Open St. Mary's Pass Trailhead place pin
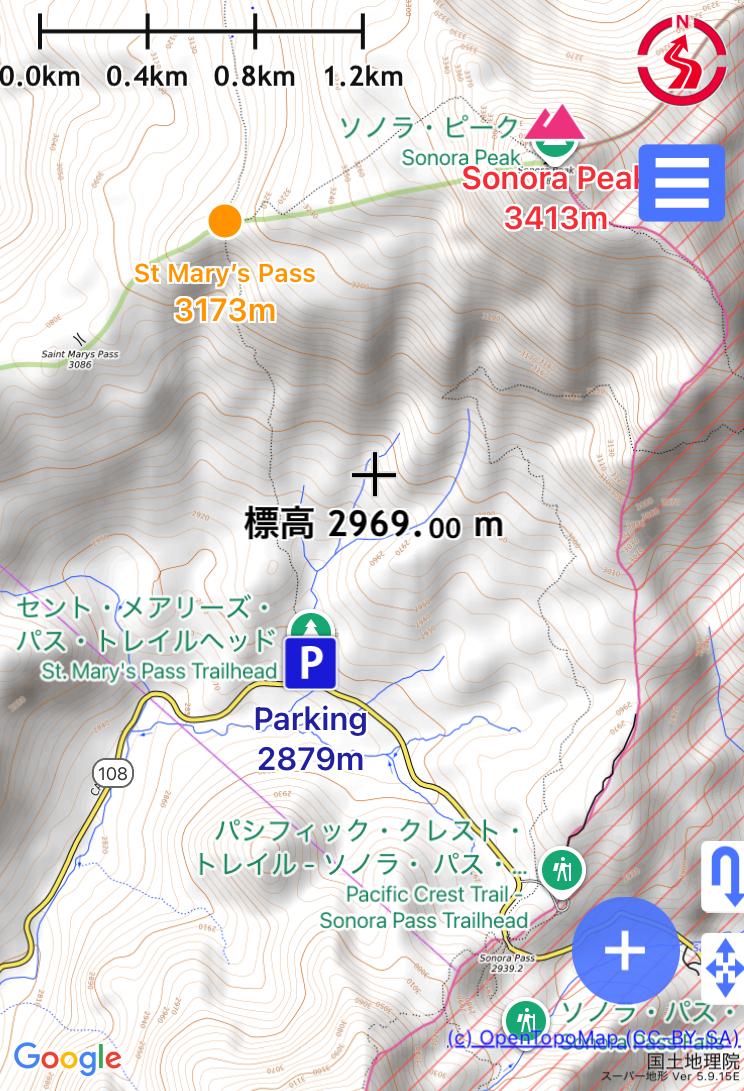The height and width of the screenshot is (1091, 744). click(x=312, y=627)
